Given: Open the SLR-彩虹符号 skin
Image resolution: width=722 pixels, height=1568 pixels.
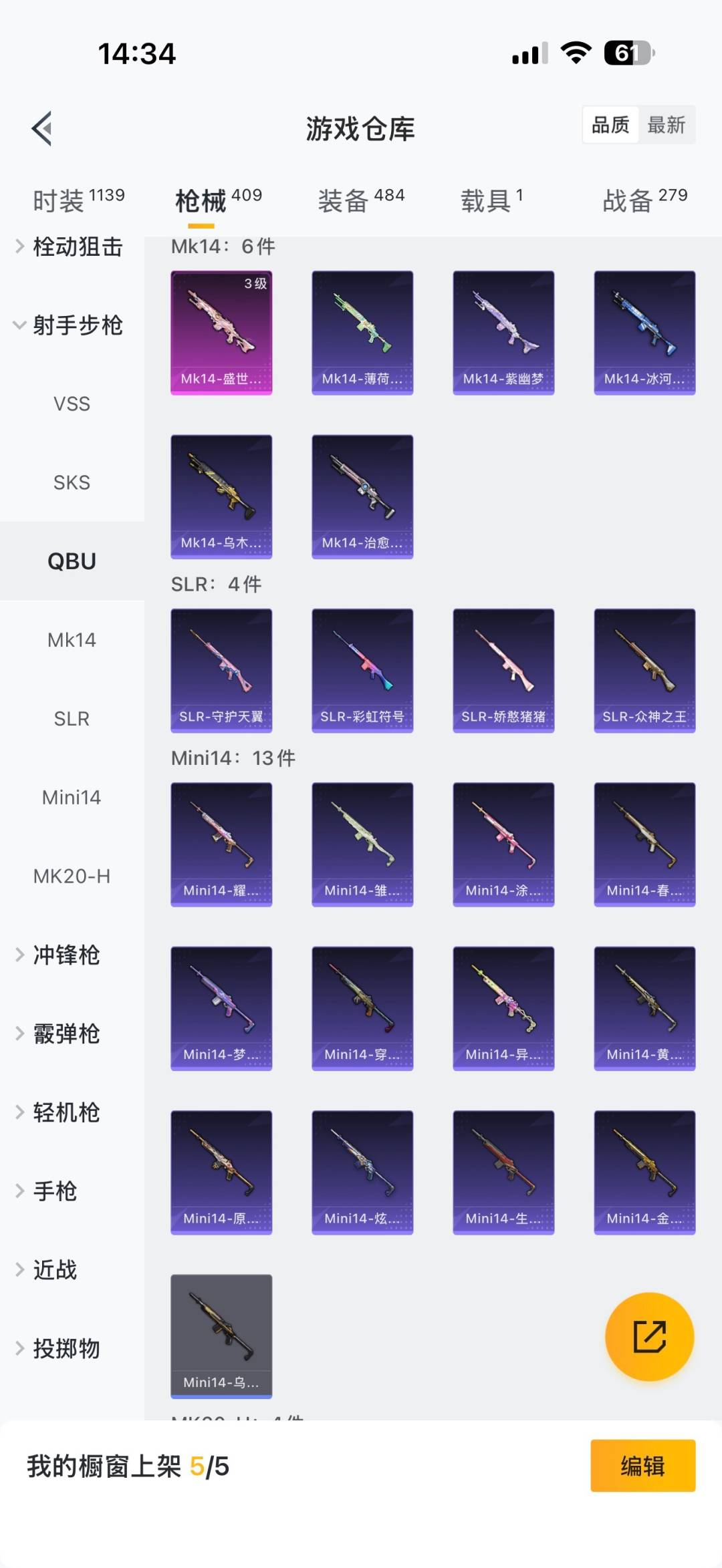Looking at the screenshot, I should pyautogui.click(x=362, y=670).
